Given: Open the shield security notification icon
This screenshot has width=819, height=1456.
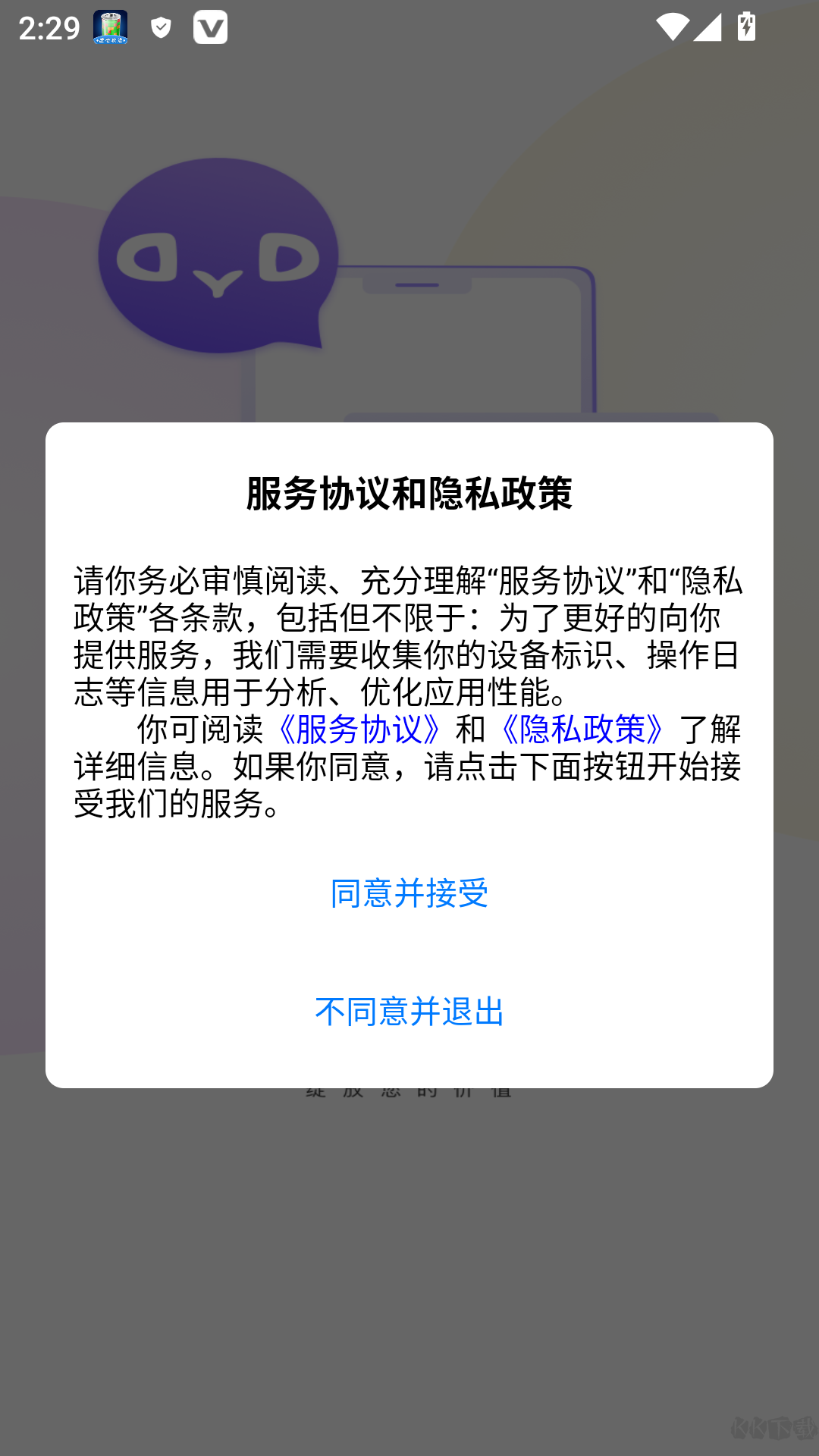Looking at the screenshot, I should pyautogui.click(x=162, y=28).
